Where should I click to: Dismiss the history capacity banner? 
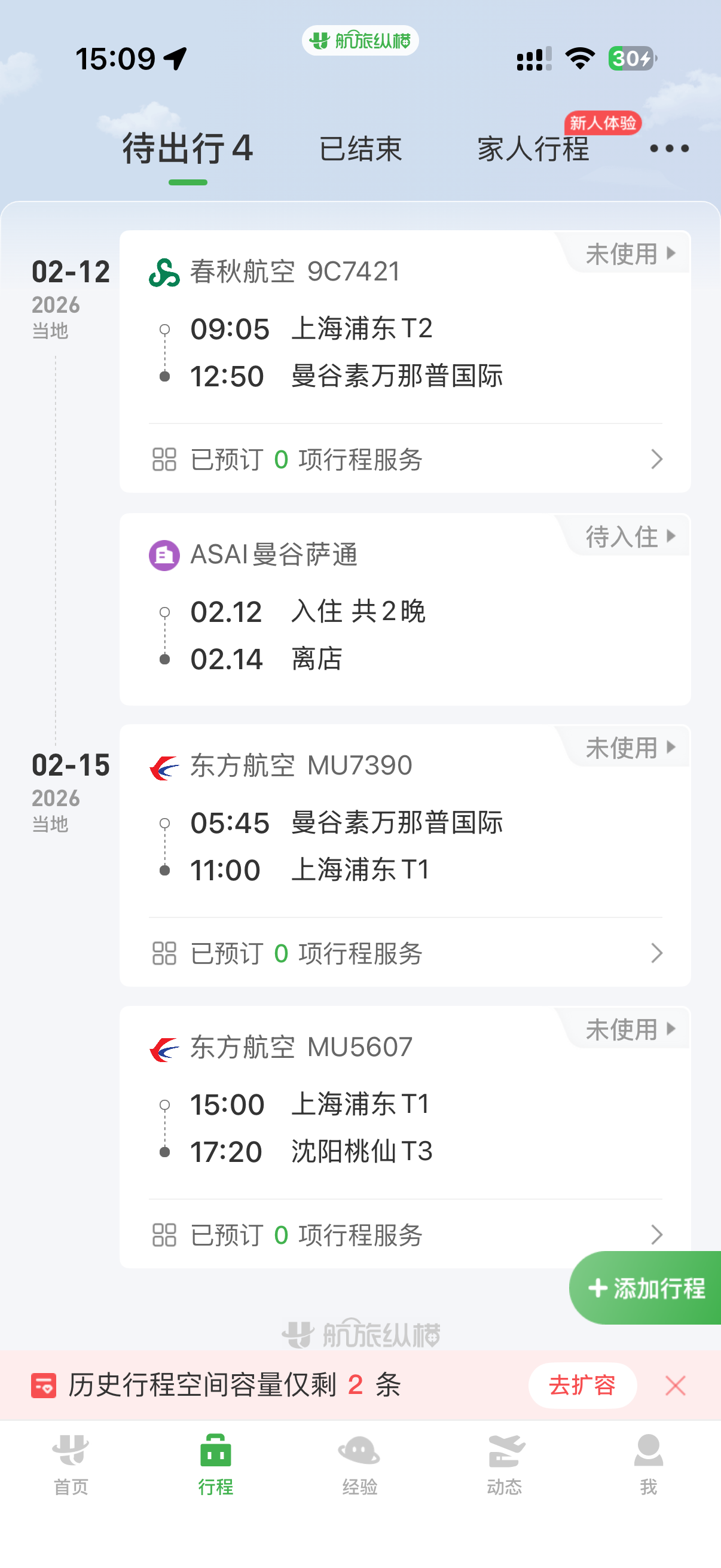[x=676, y=1386]
